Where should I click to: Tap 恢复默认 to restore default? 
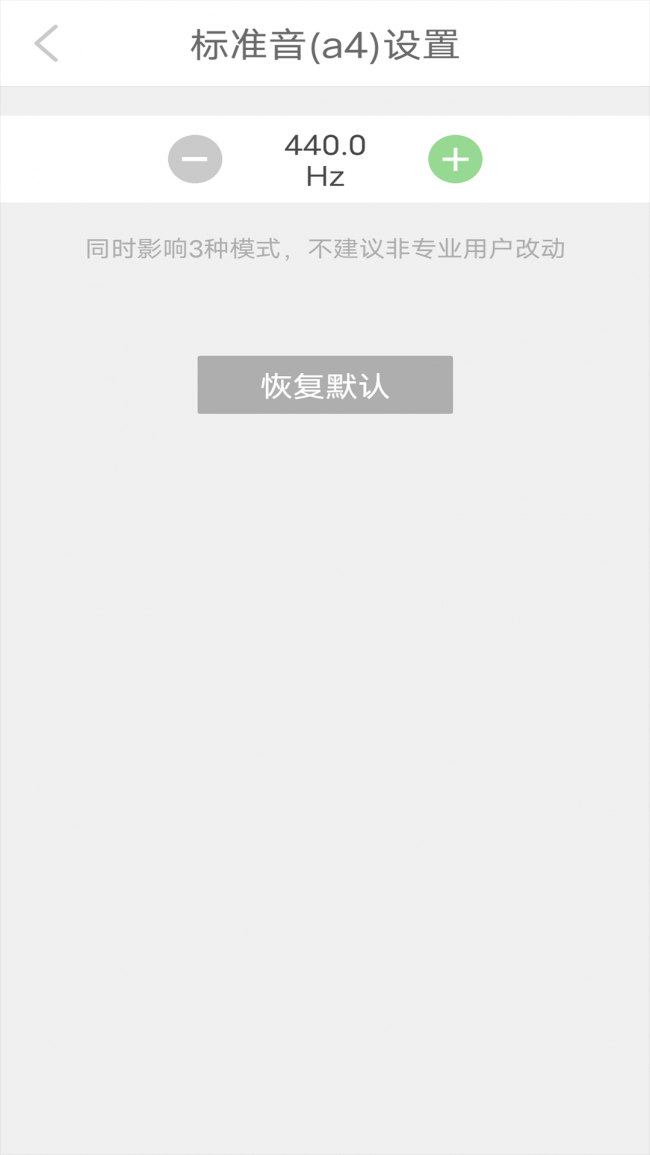point(325,385)
